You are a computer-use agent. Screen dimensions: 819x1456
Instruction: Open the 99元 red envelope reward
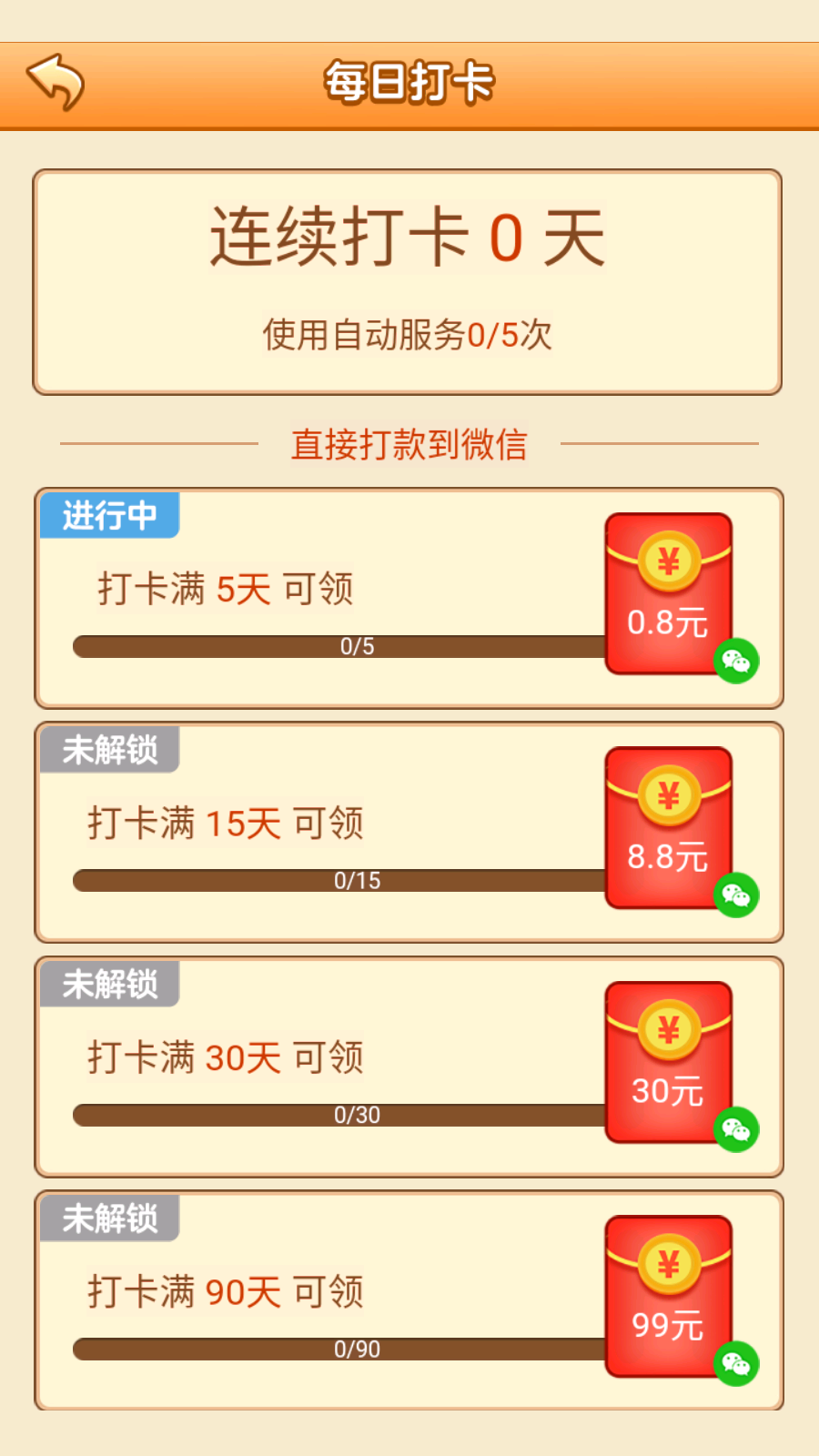coord(669,1296)
